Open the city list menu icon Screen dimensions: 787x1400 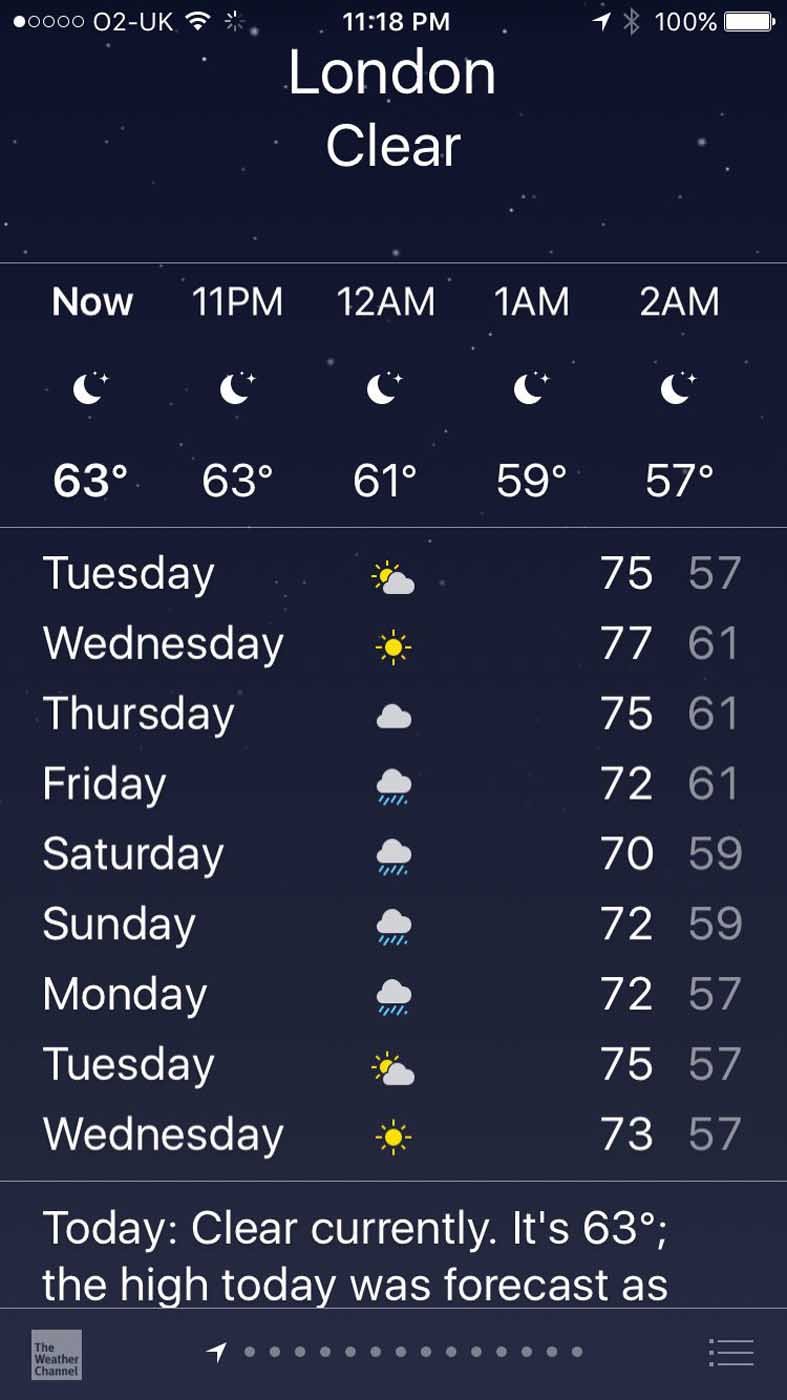730,1352
